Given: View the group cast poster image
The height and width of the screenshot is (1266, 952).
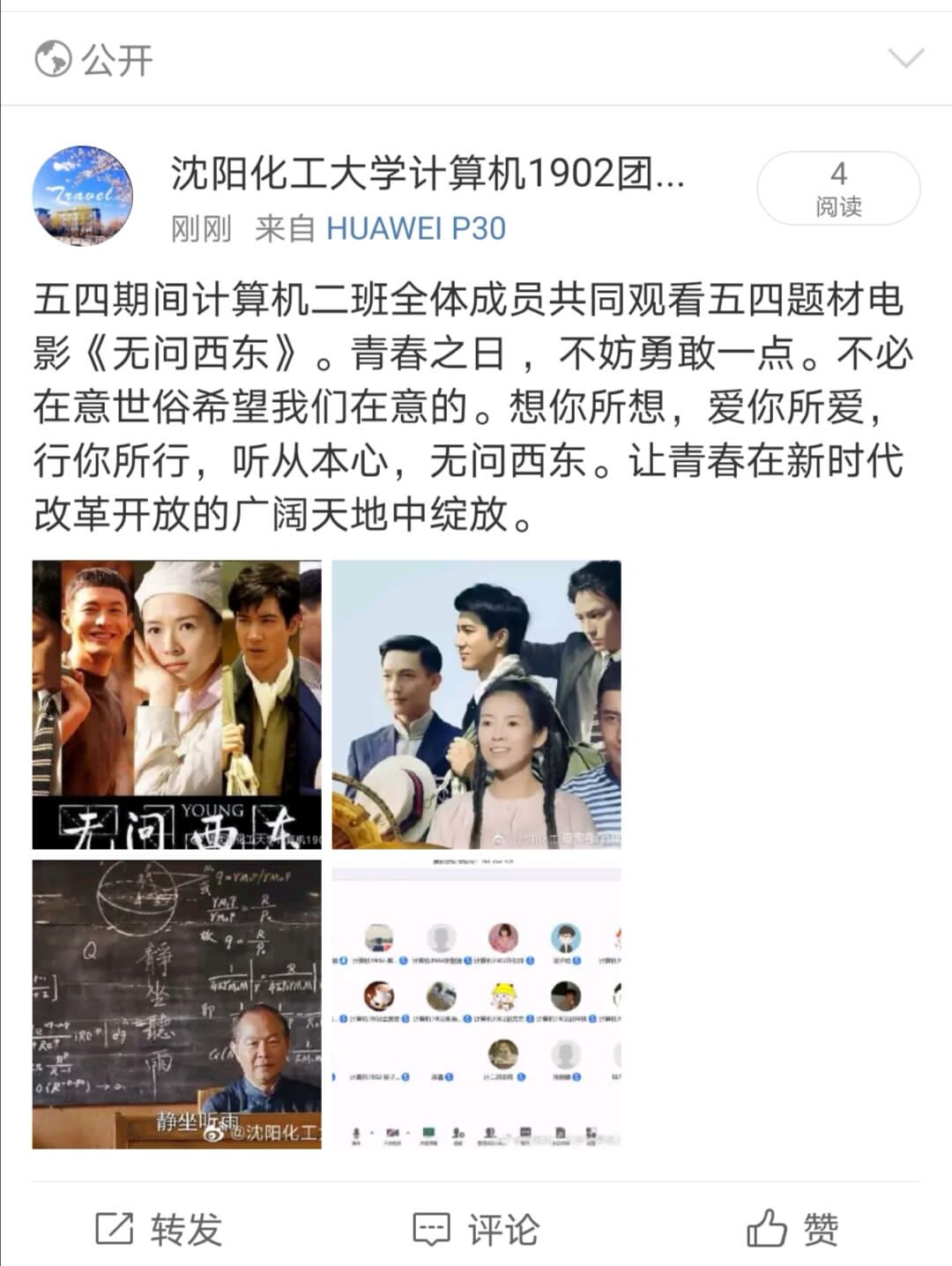Looking at the screenshot, I should pyautogui.click(x=476, y=704).
